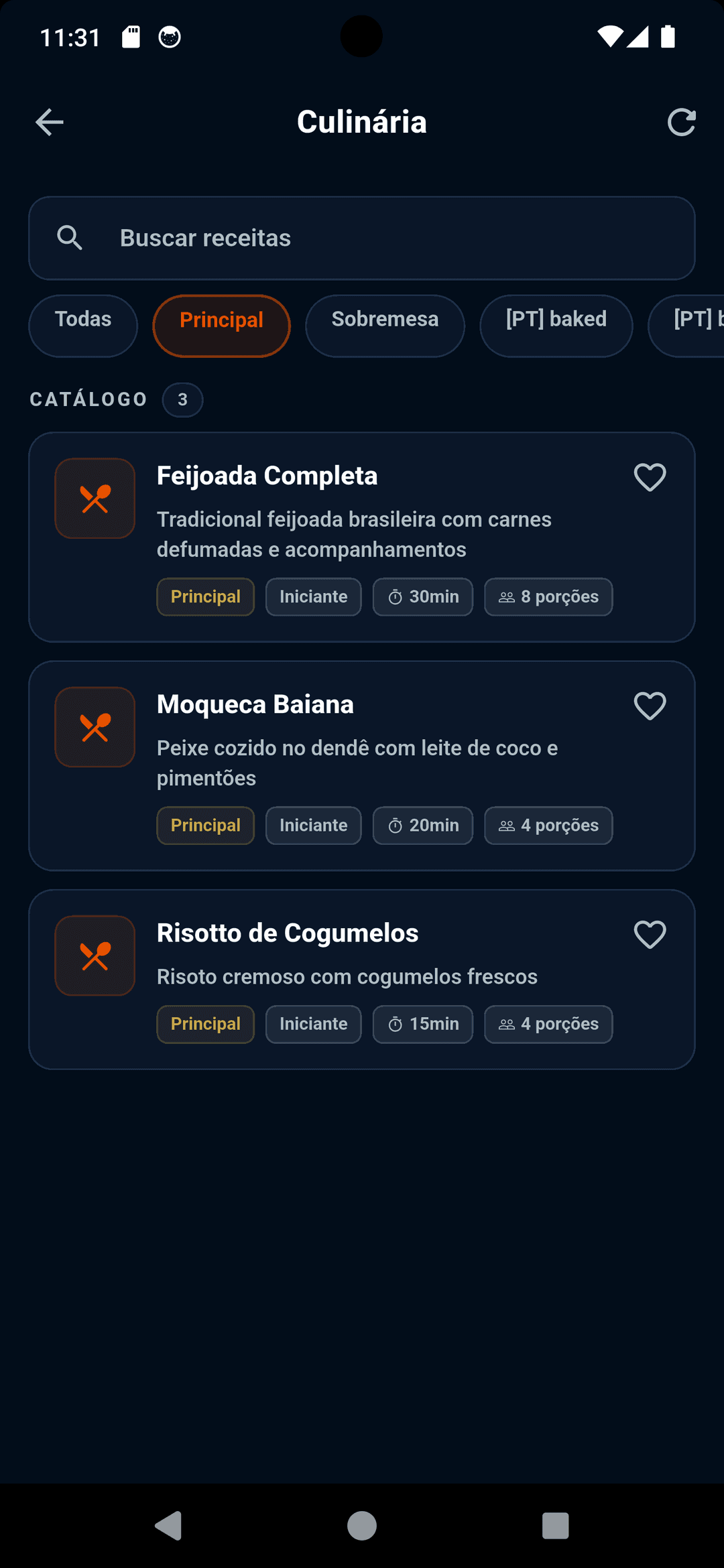Filter recipes by Sobremesa
Screen dimensions: 724x1568
pyautogui.click(x=384, y=326)
